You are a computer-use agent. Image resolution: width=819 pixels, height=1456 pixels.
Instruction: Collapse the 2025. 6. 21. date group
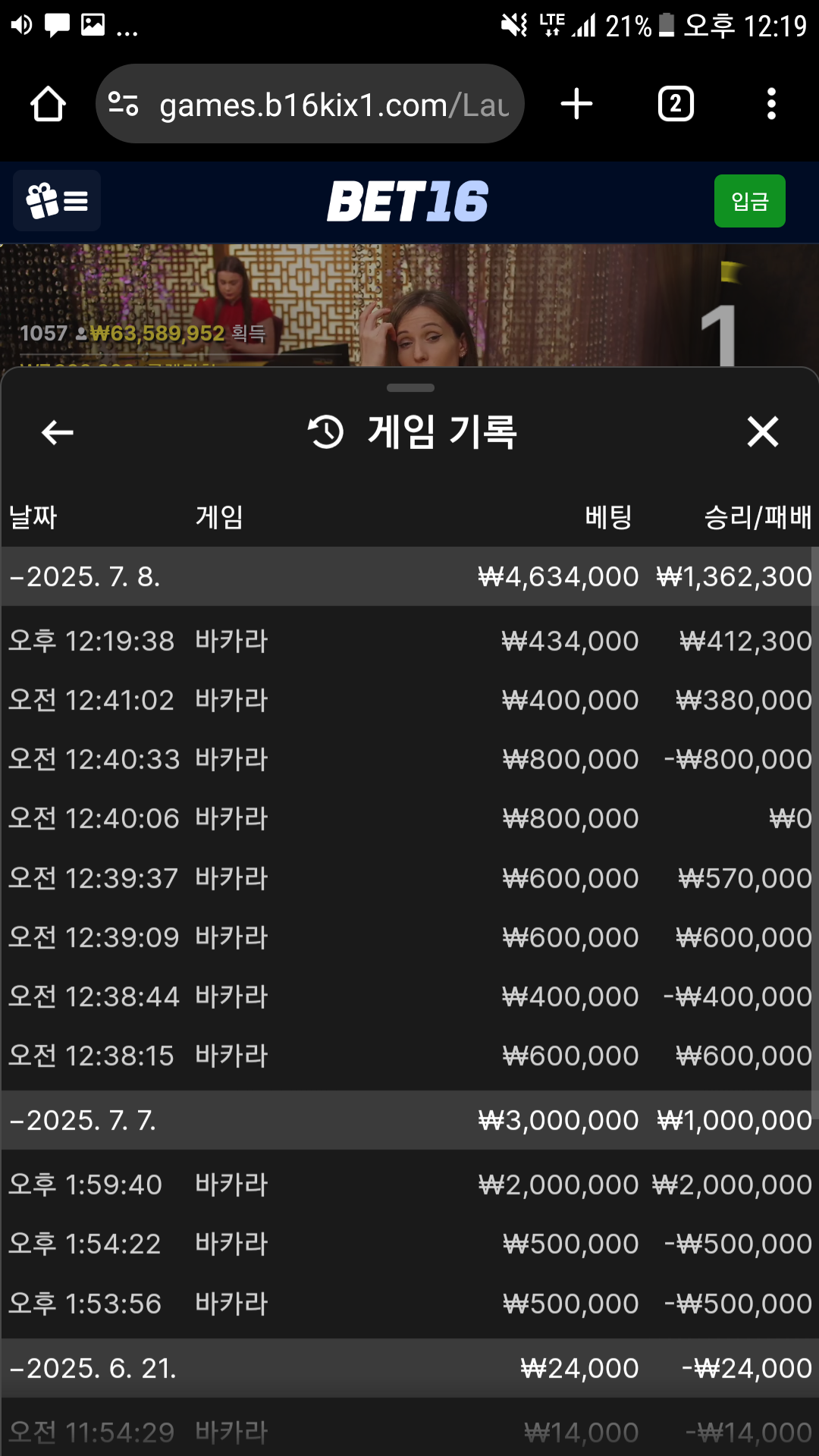coord(91,1369)
